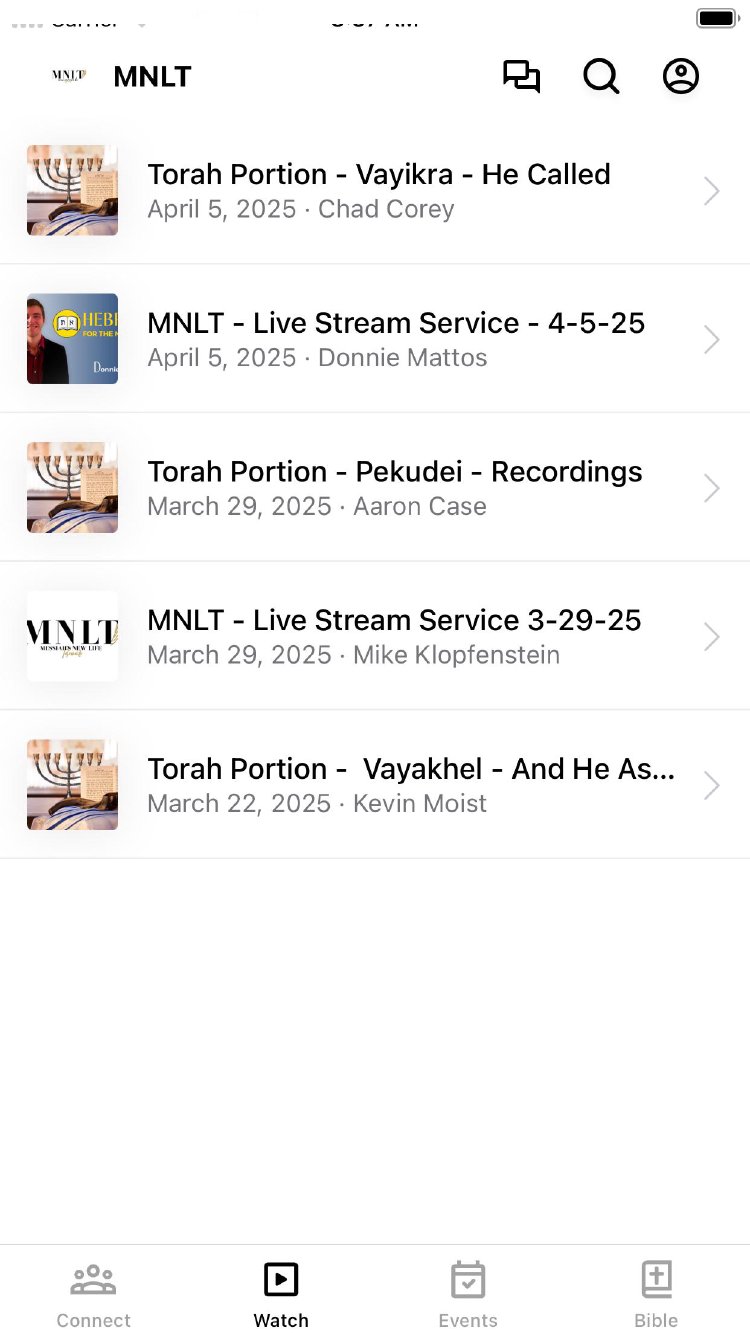Viewport: 750px width, 1334px height.
Task: Go to the Events tab
Action: point(468,1293)
